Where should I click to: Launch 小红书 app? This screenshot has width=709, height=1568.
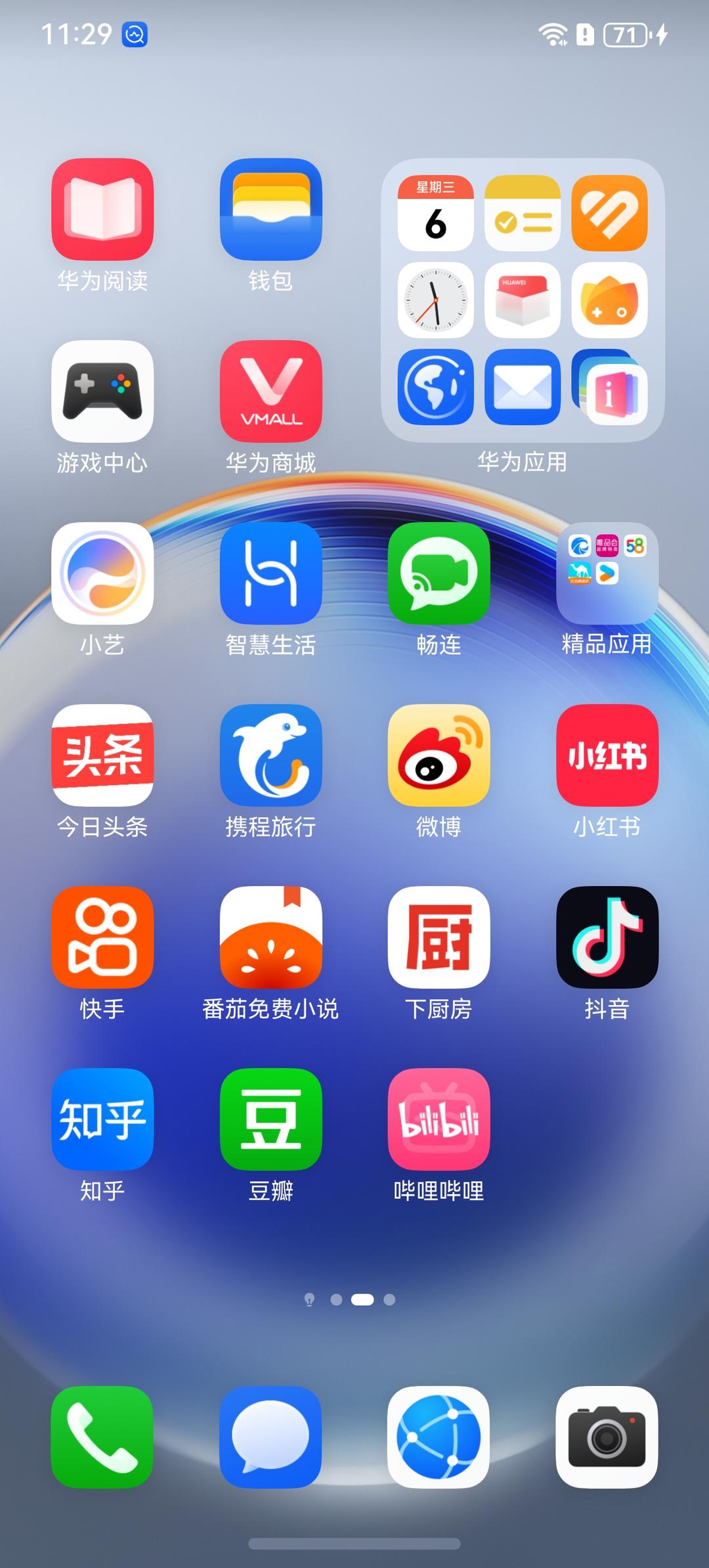[x=607, y=755]
